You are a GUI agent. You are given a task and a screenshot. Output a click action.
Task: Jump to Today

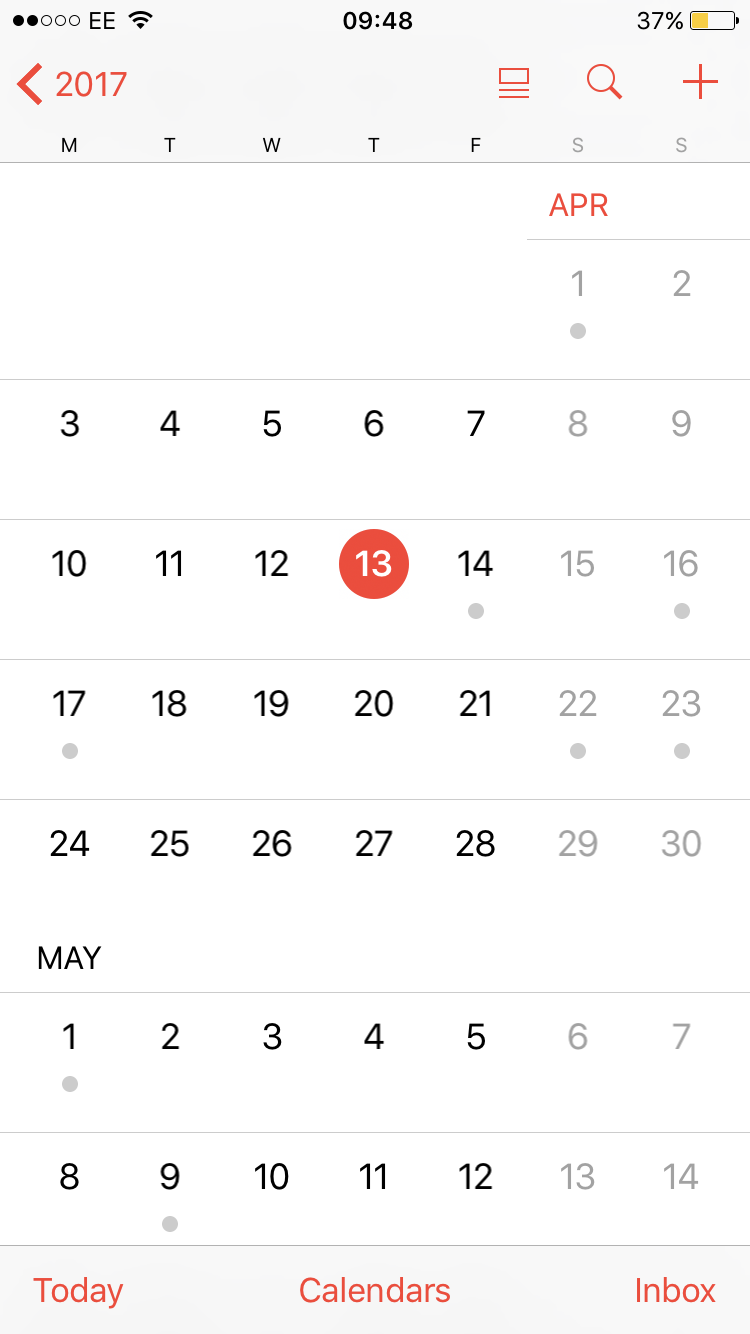click(78, 1290)
